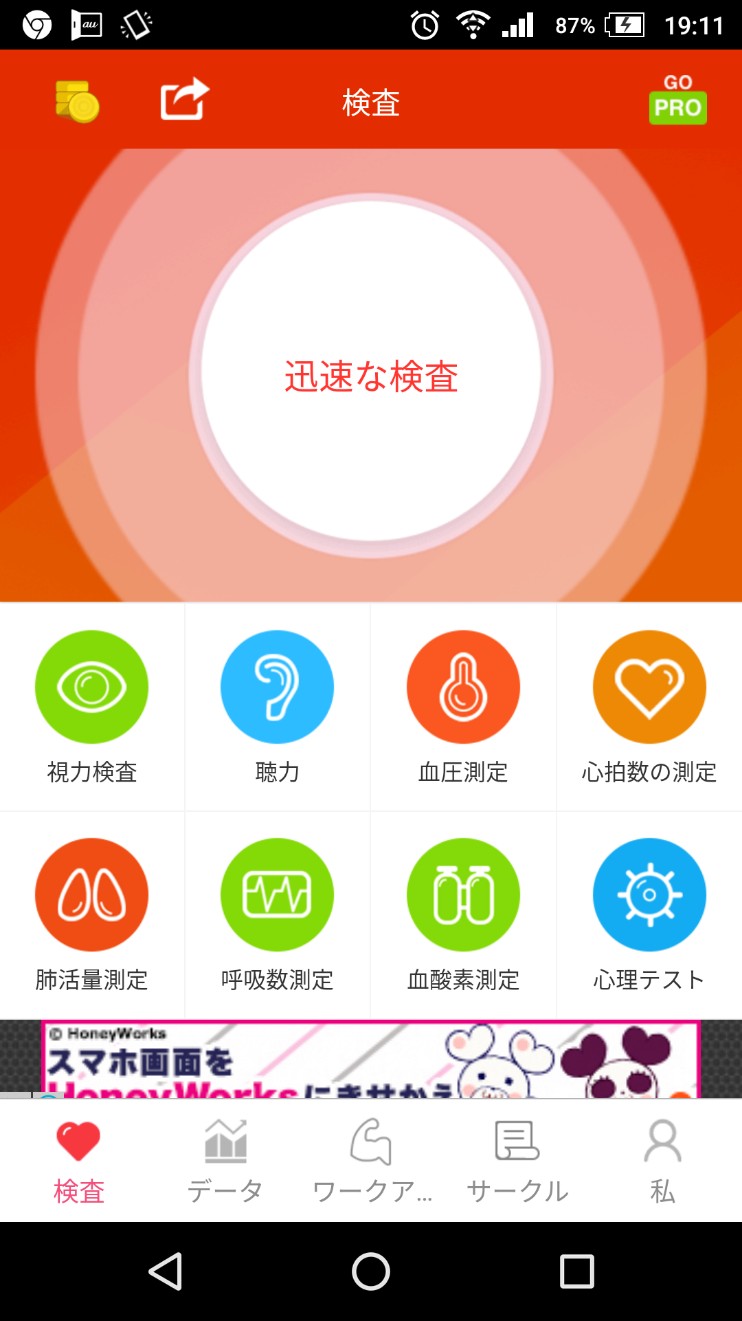
Task: Choose 血酸素測定 blood oxygen test
Action: pyautogui.click(x=463, y=912)
